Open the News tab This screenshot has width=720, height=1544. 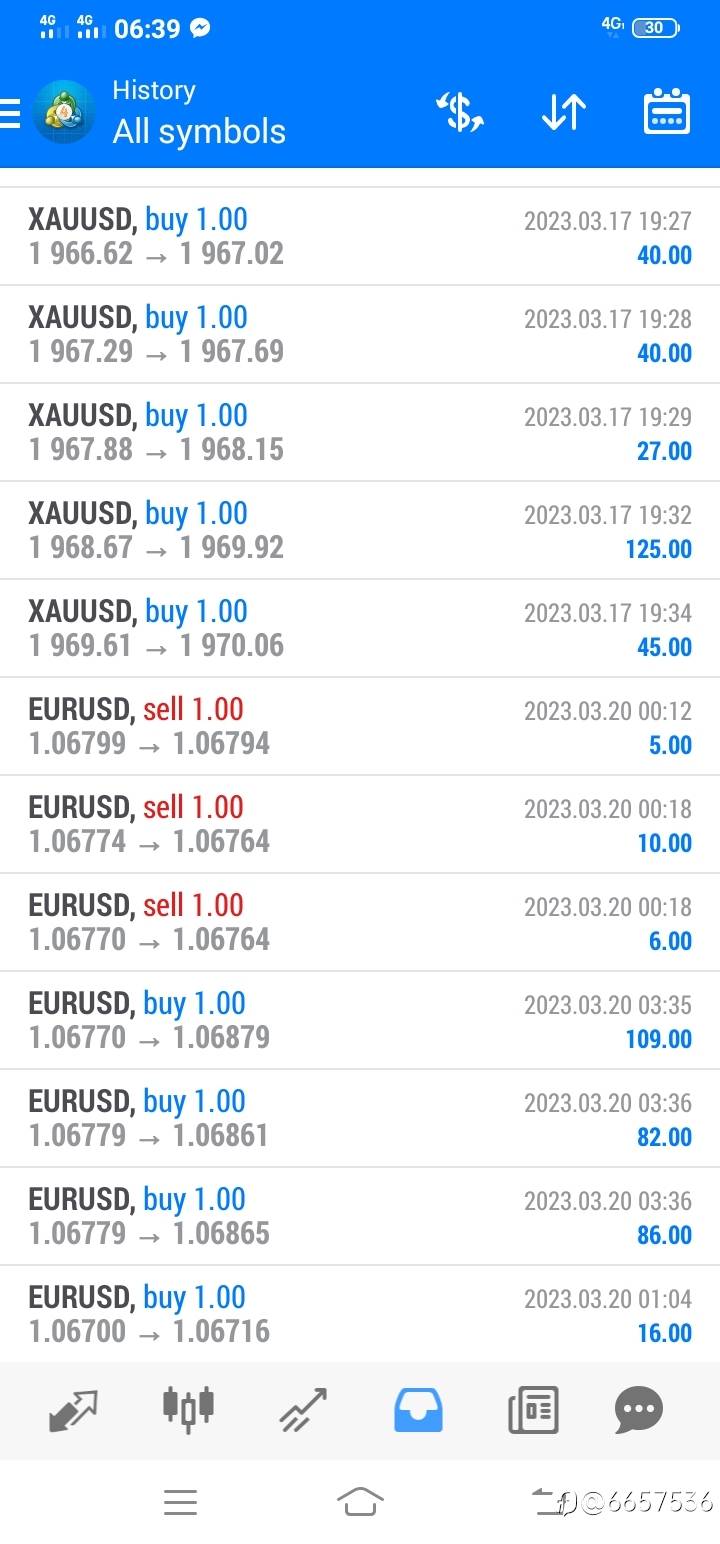533,1410
